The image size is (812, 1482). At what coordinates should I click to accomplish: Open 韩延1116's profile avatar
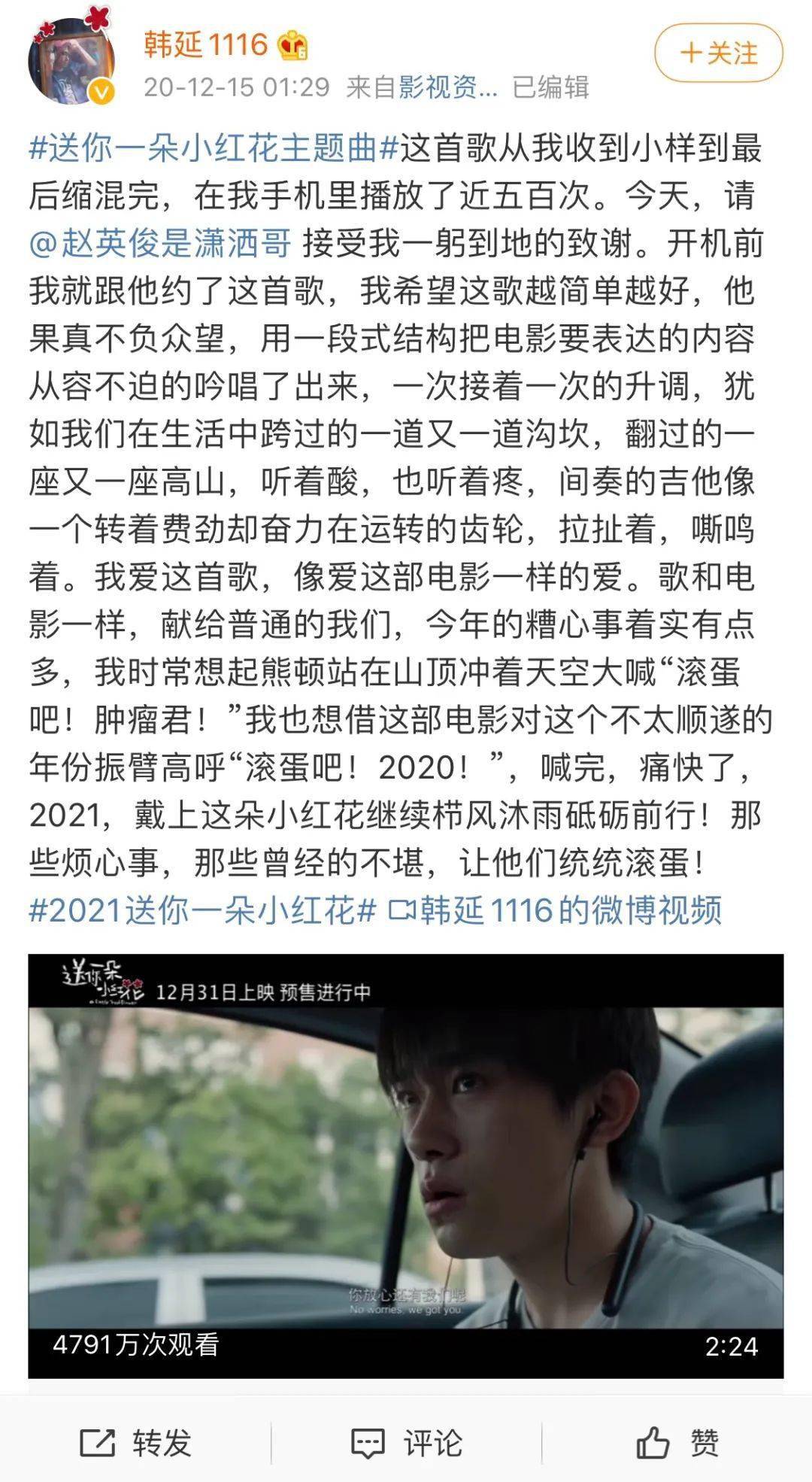tap(71, 60)
